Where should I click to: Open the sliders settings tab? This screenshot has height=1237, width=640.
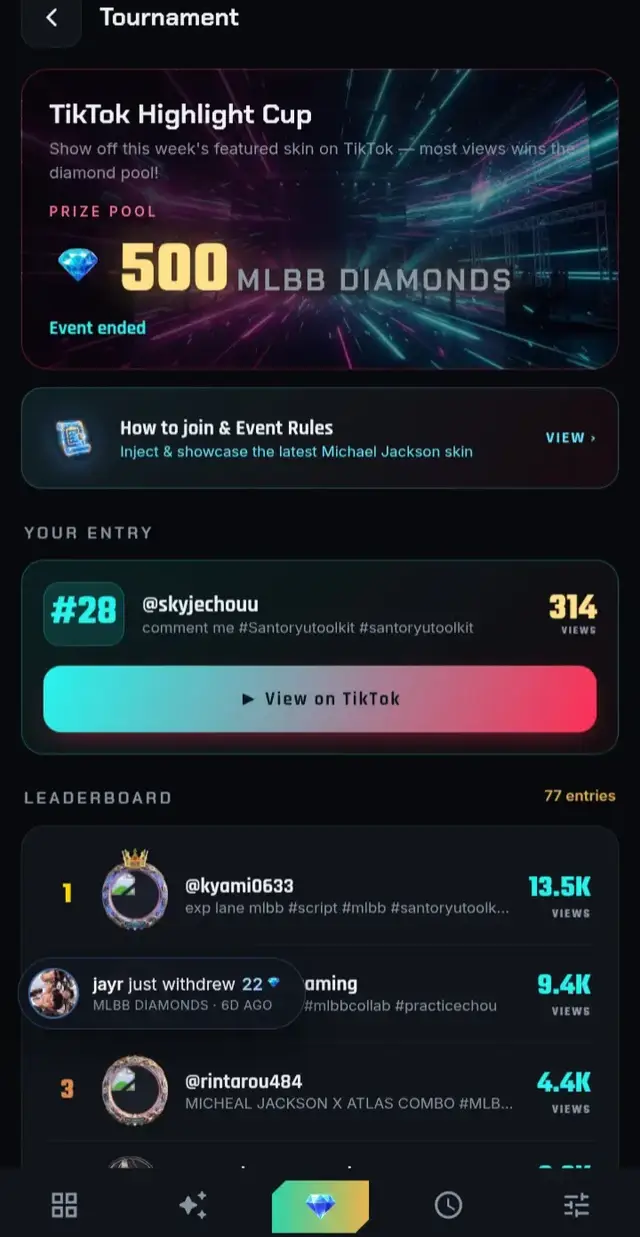point(577,1205)
